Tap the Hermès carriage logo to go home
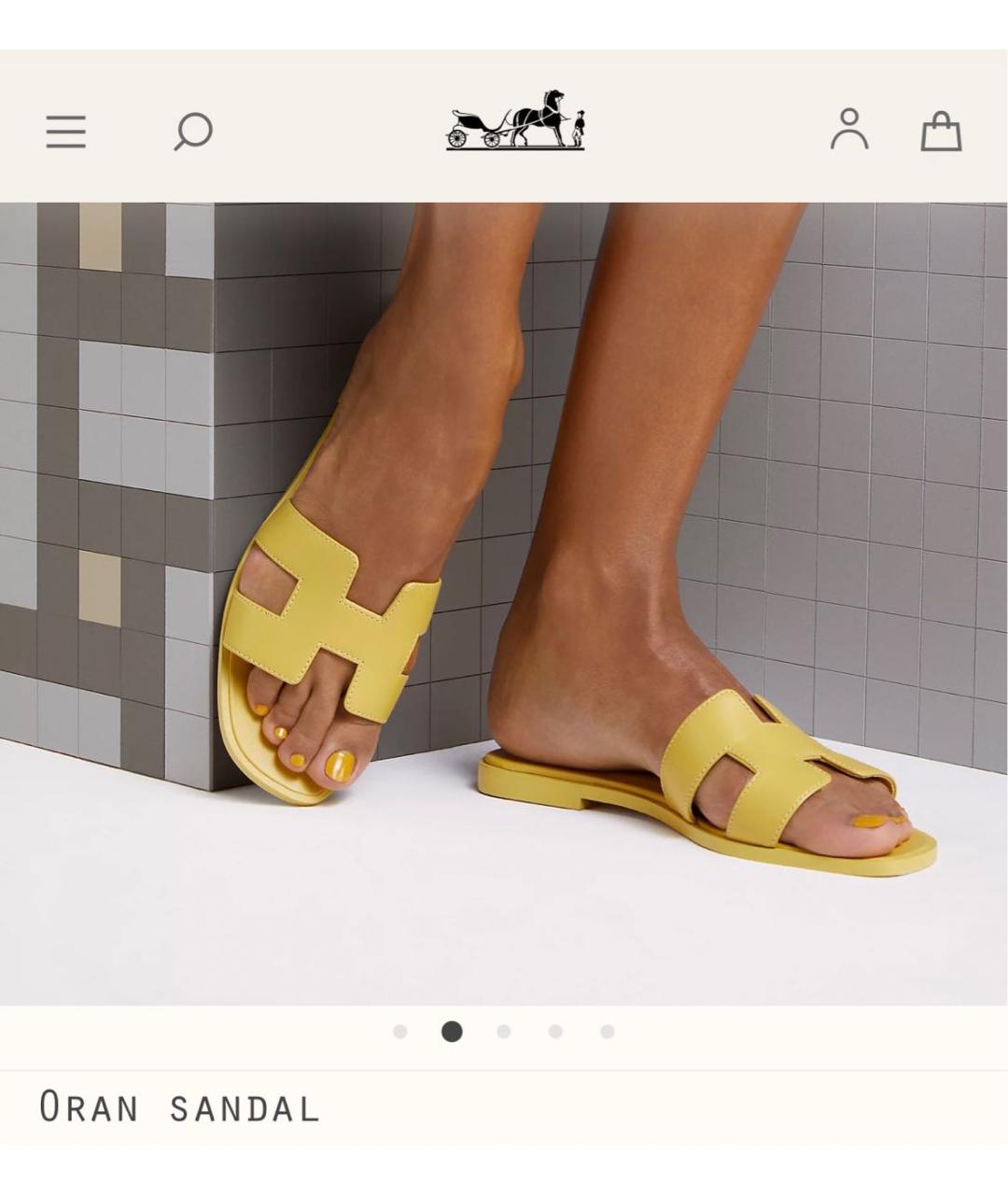Image resolution: width=1008 pixels, height=1195 pixels. tap(515, 120)
